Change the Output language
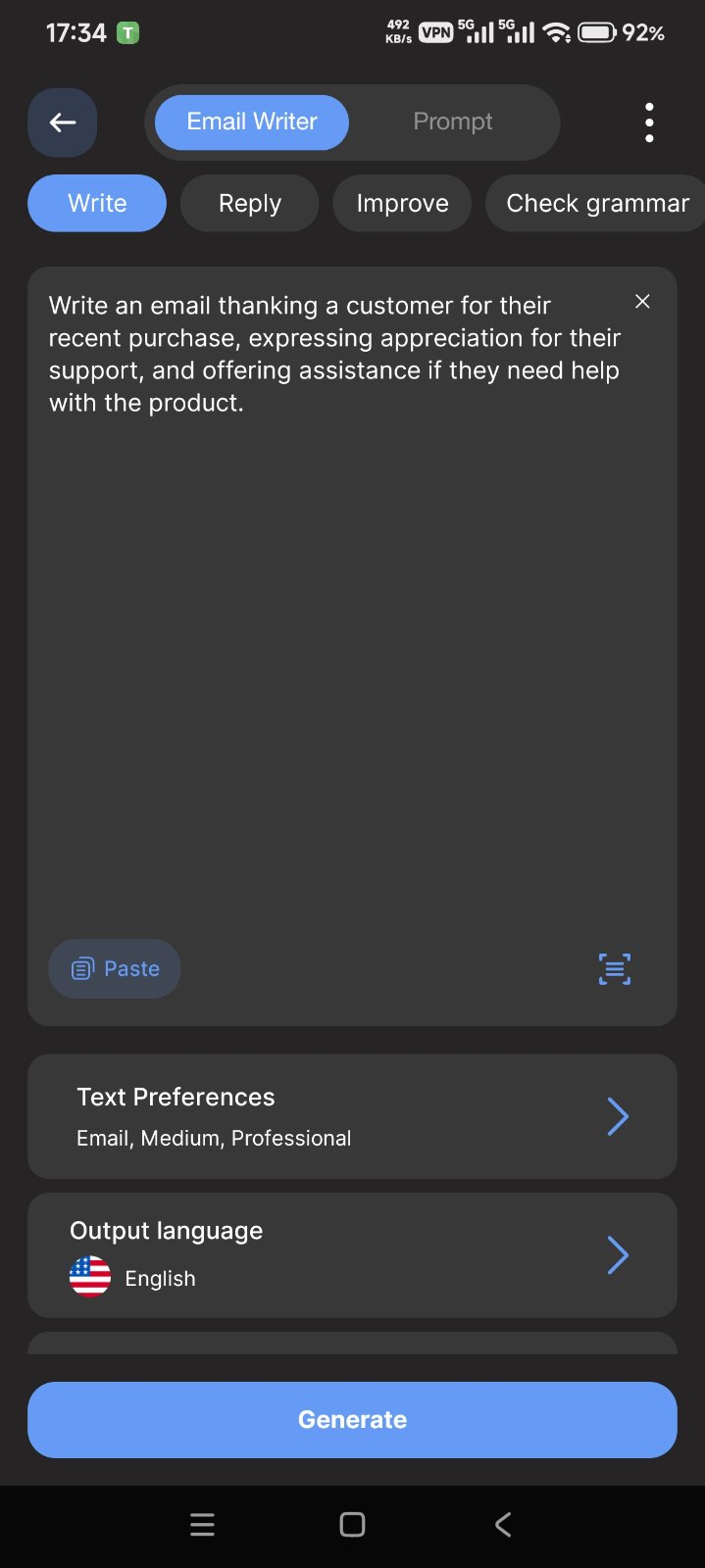The width and height of the screenshot is (705, 1568). click(352, 1255)
